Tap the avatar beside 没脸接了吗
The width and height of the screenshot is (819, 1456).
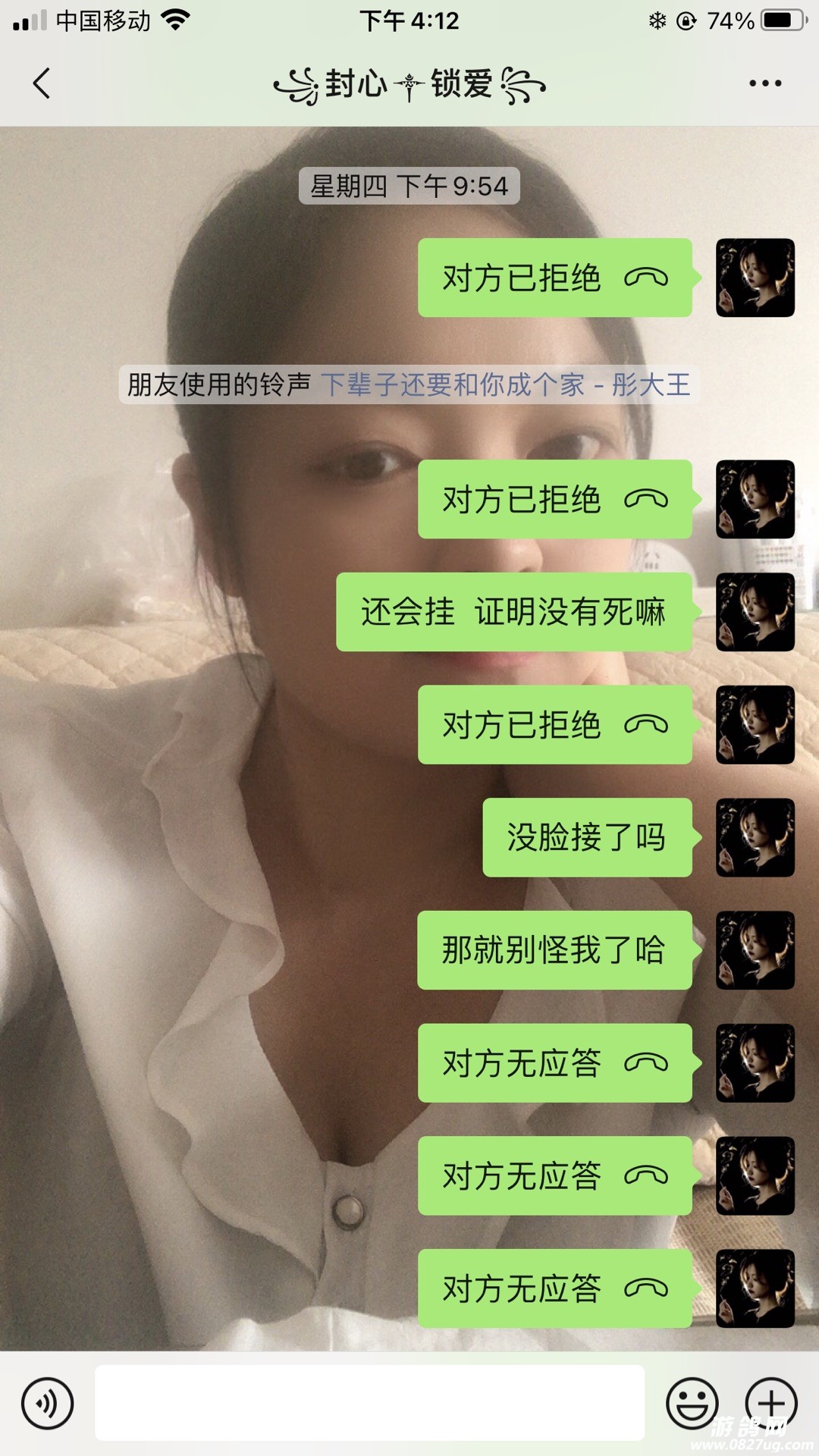click(755, 838)
